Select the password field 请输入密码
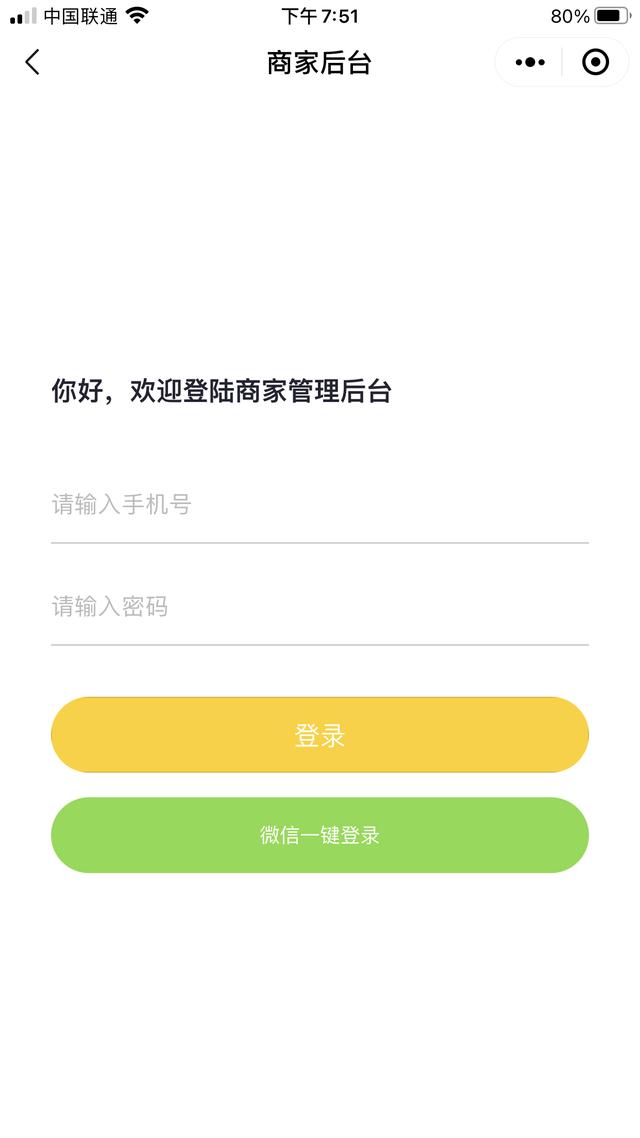Image resolution: width=640 pixels, height=1138 pixels. pyautogui.click(x=319, y=607)
